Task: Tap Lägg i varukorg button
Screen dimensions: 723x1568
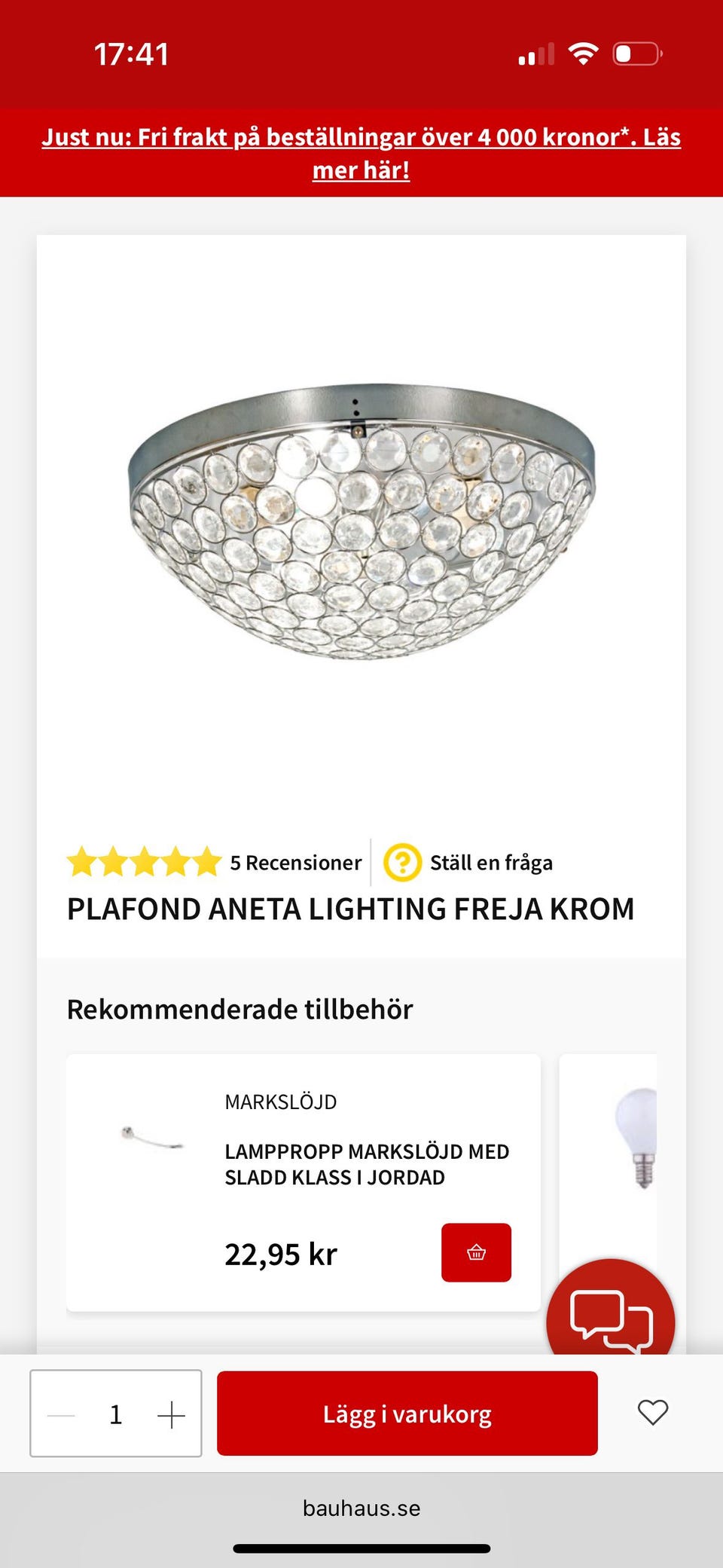Action: [407, 1414]
